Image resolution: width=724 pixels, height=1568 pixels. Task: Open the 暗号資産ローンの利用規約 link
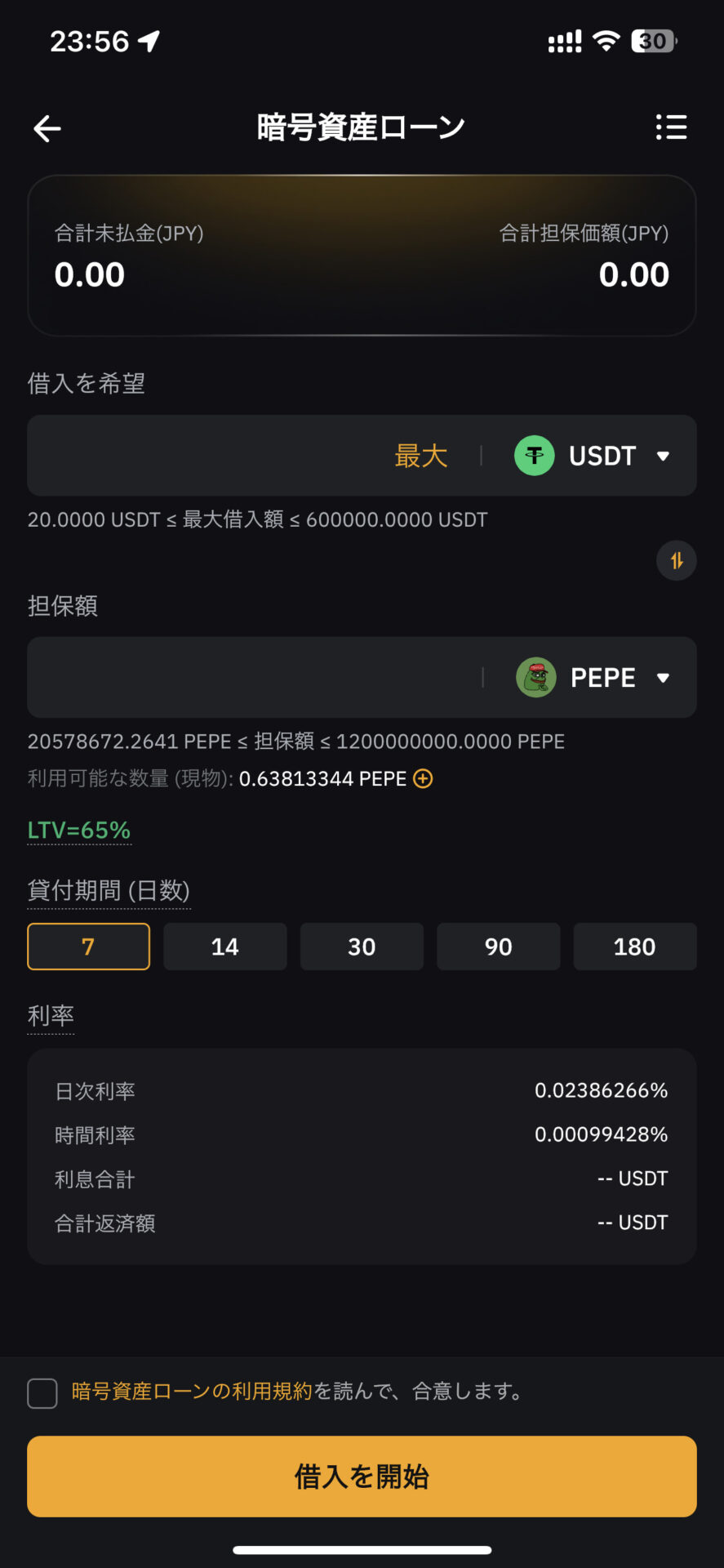[192, 1392]
